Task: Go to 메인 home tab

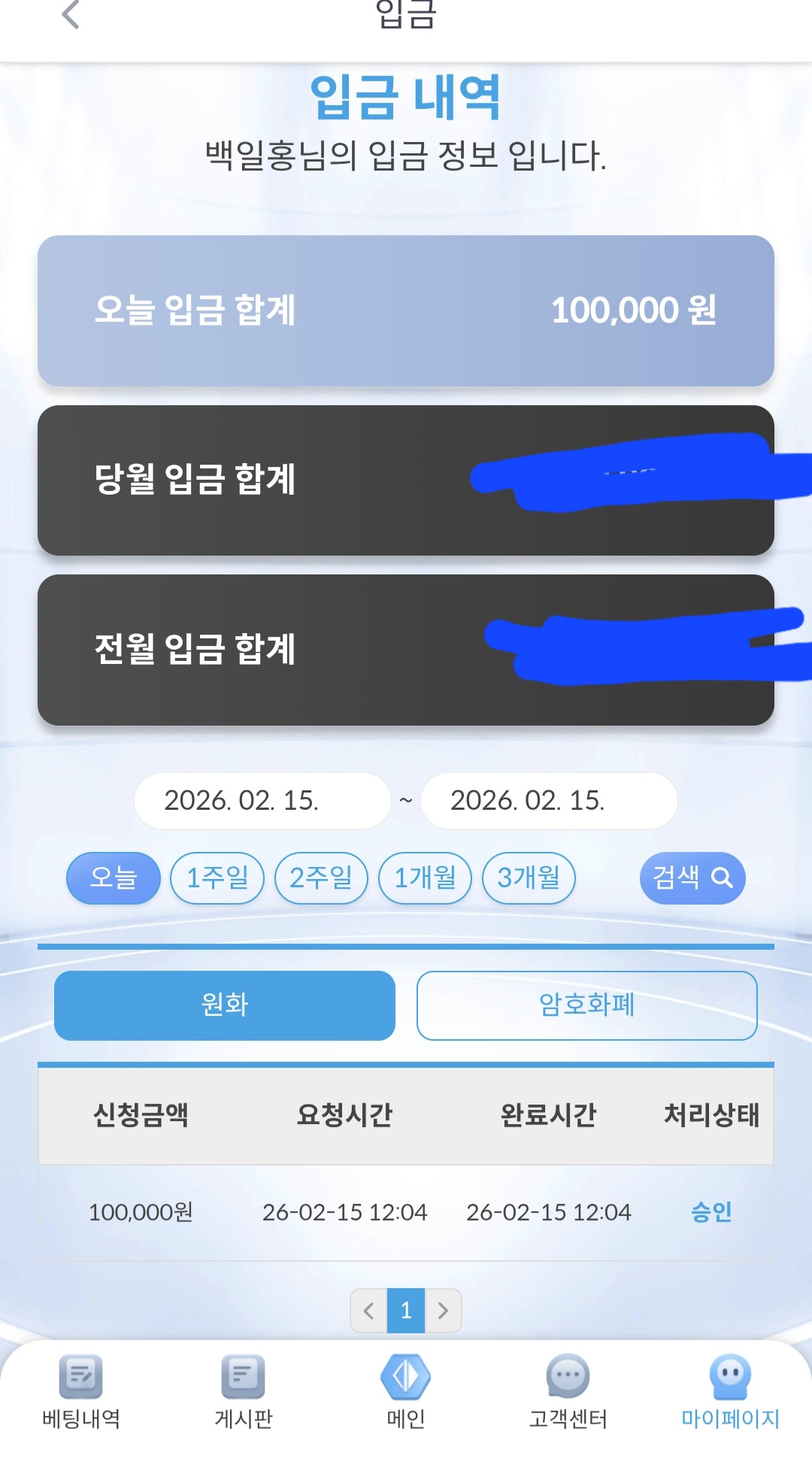Action: [406, 1392]
